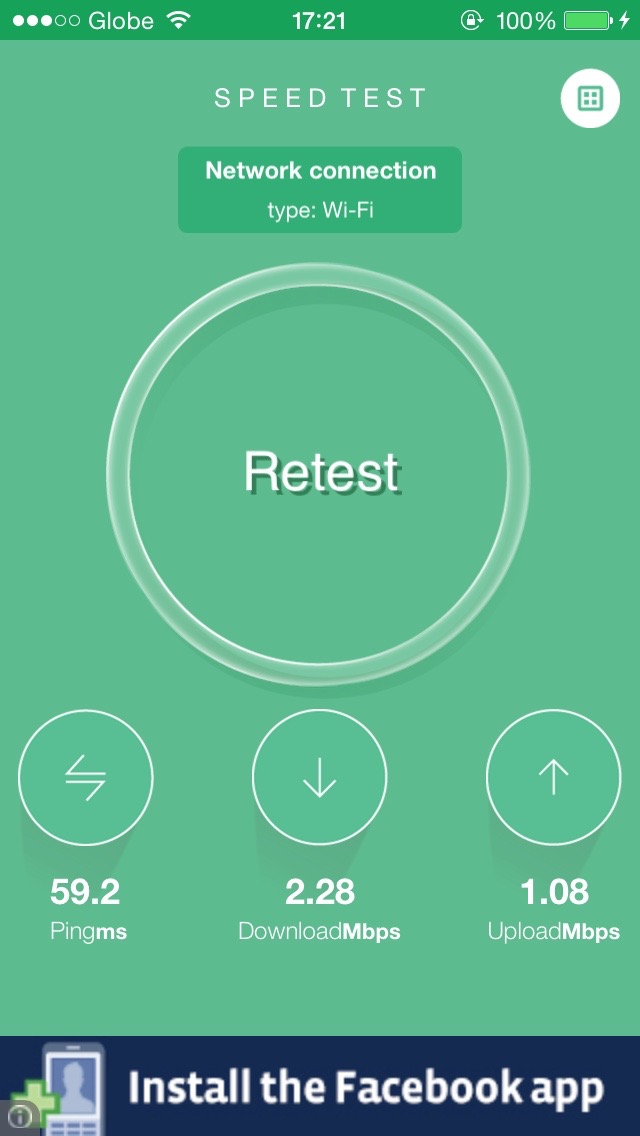Tap the upload arrow circle
The height and width of the screenshot is (1136, 640).
554,777
